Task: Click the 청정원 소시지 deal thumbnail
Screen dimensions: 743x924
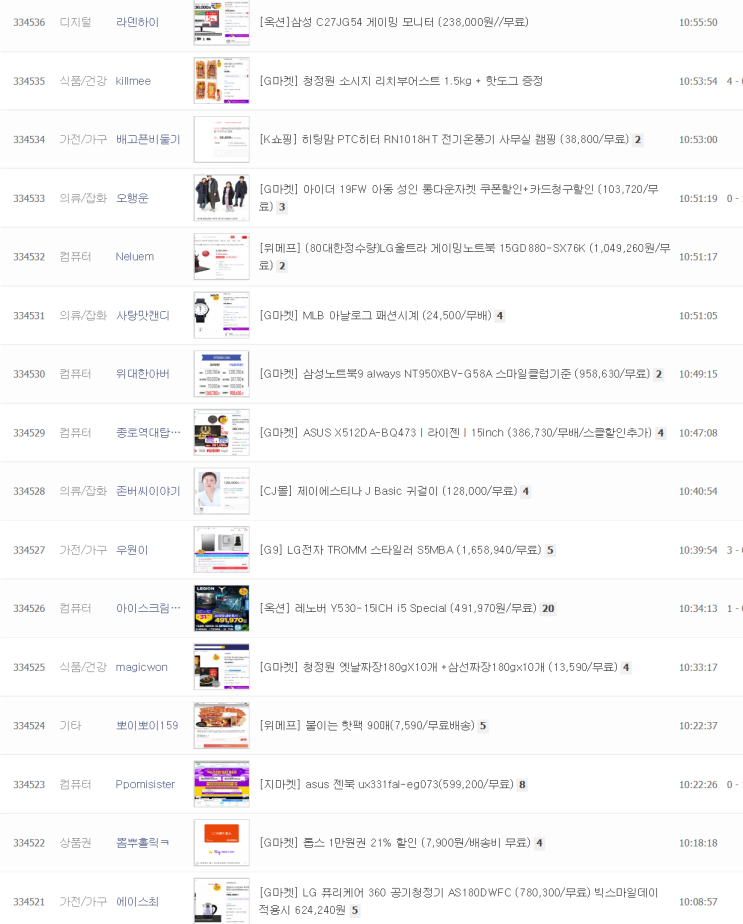Action: (x=221, y=81)
